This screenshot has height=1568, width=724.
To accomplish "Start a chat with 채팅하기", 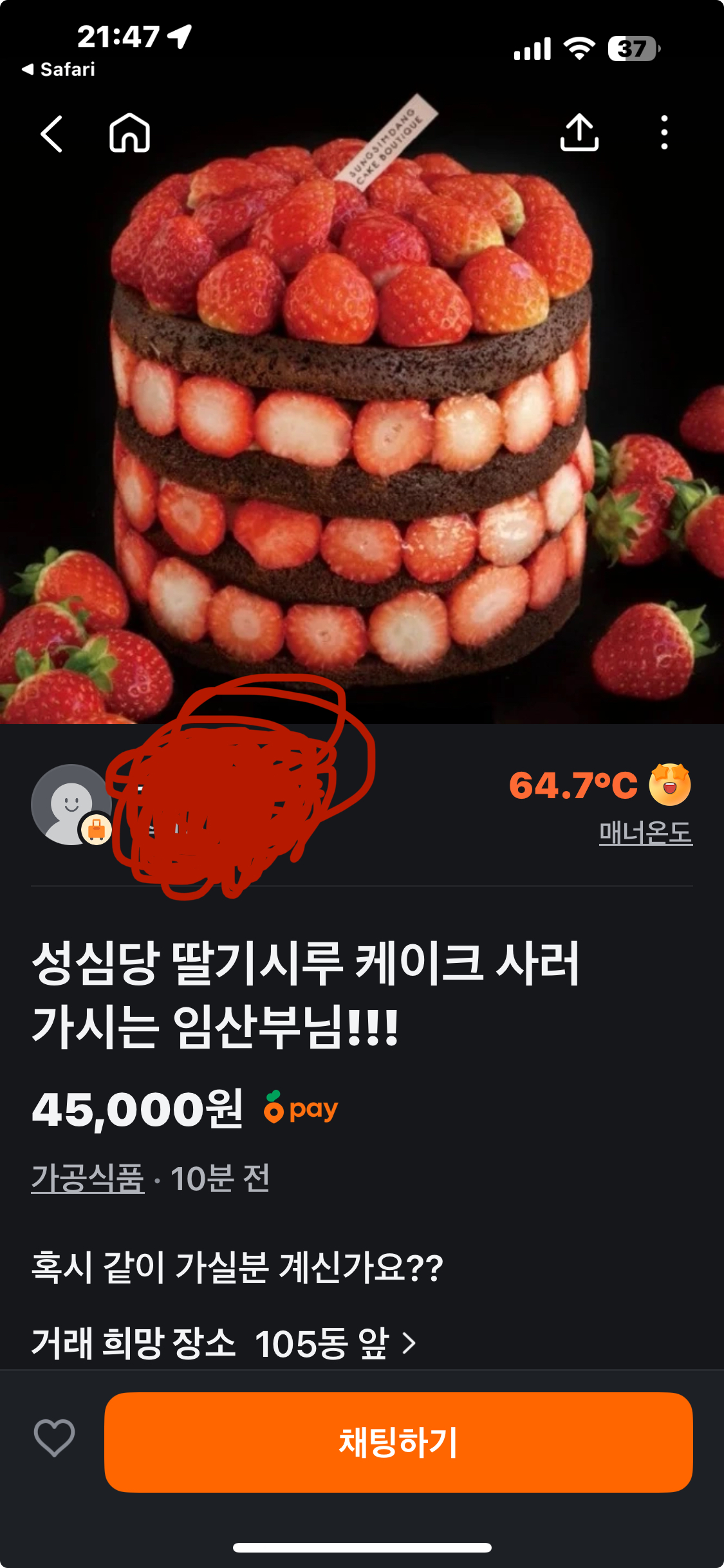I will point(398,1442).
